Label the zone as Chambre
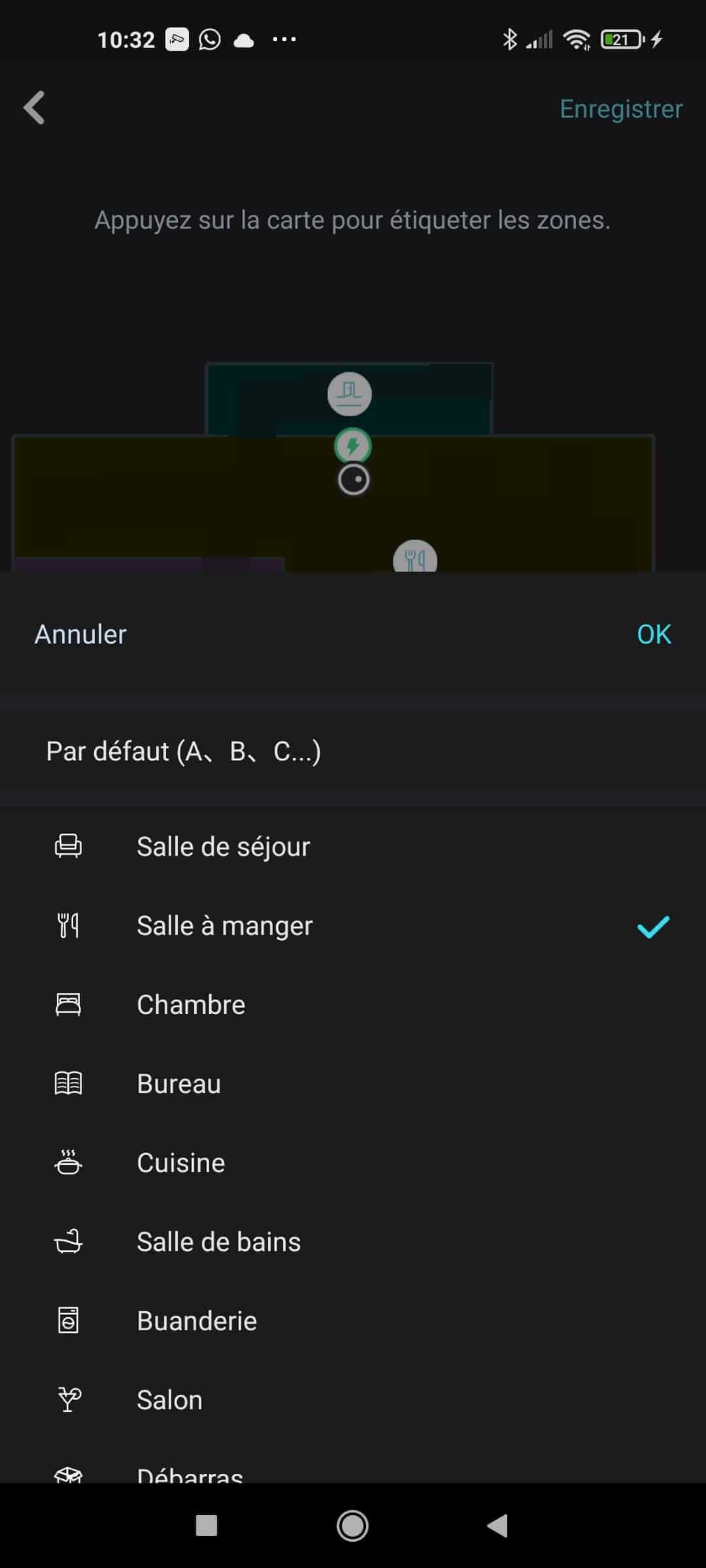This screenshot has height=1568, width=706. [x=353, y=1005]
